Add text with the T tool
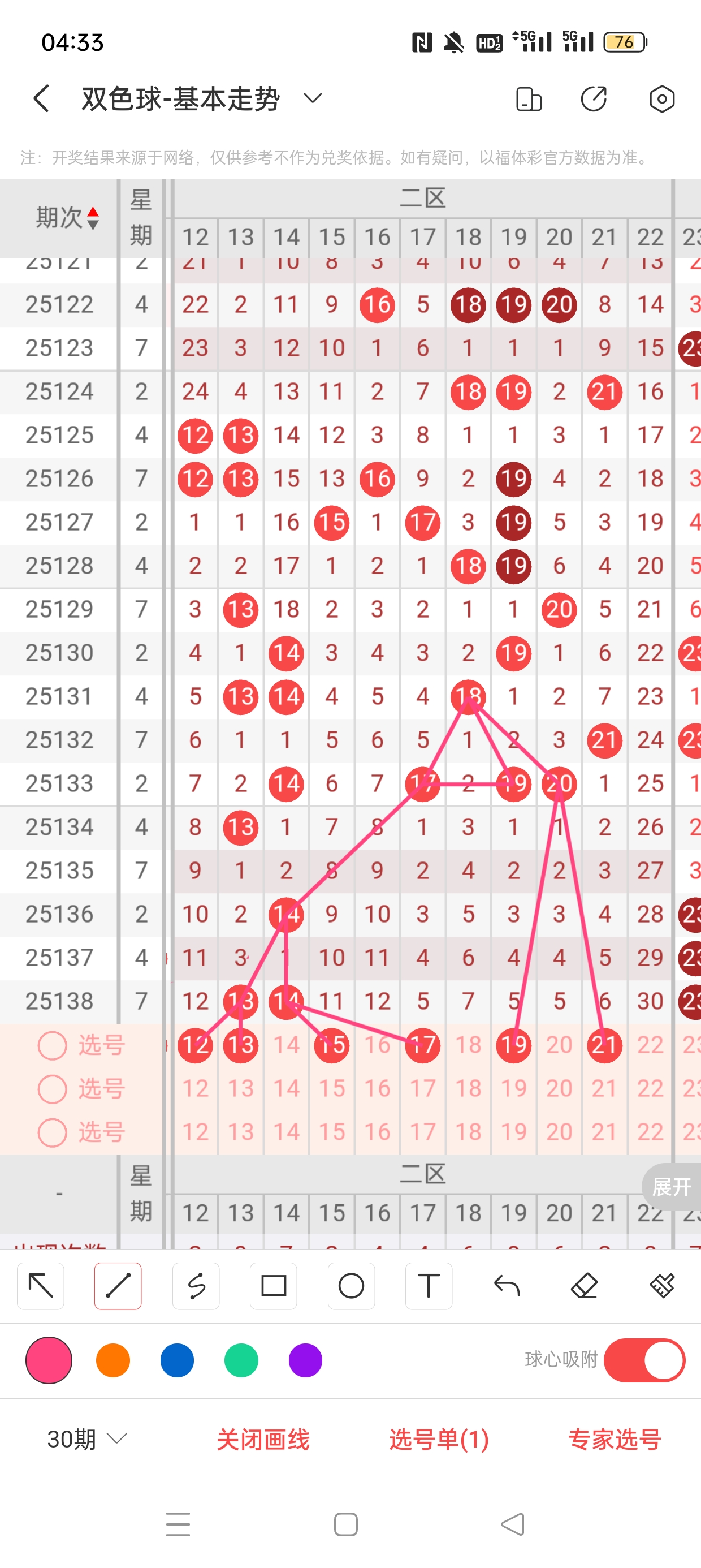The height and width of the screenshot is (1568, 701). coord(429,1286)
